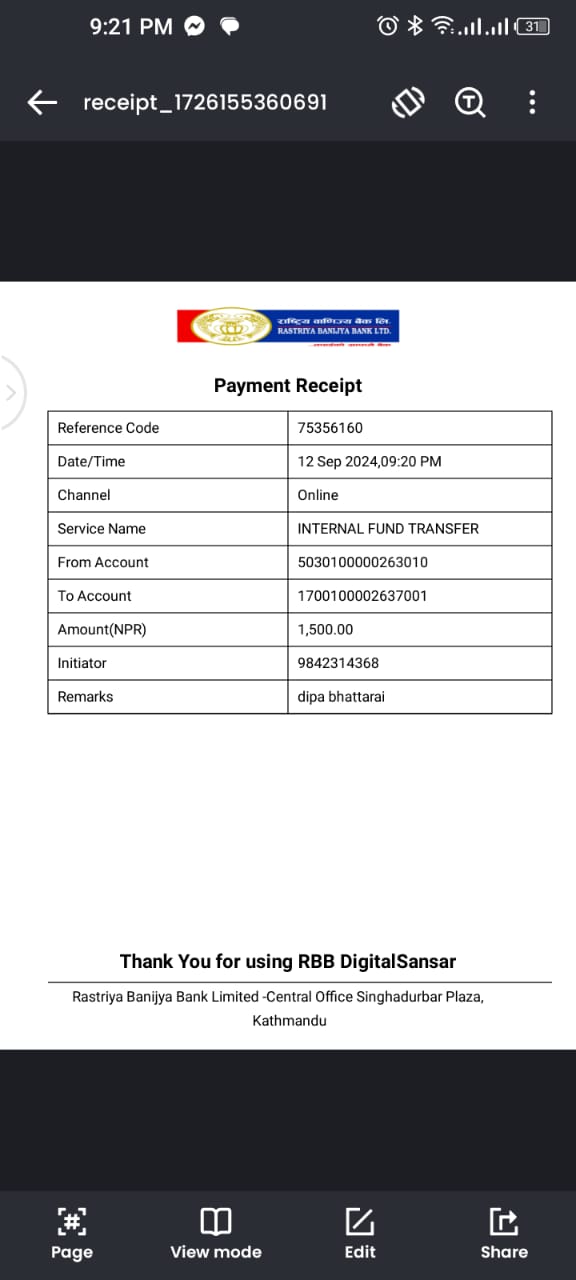Rotate the document with rotate icon

click(x=408, y=102)
